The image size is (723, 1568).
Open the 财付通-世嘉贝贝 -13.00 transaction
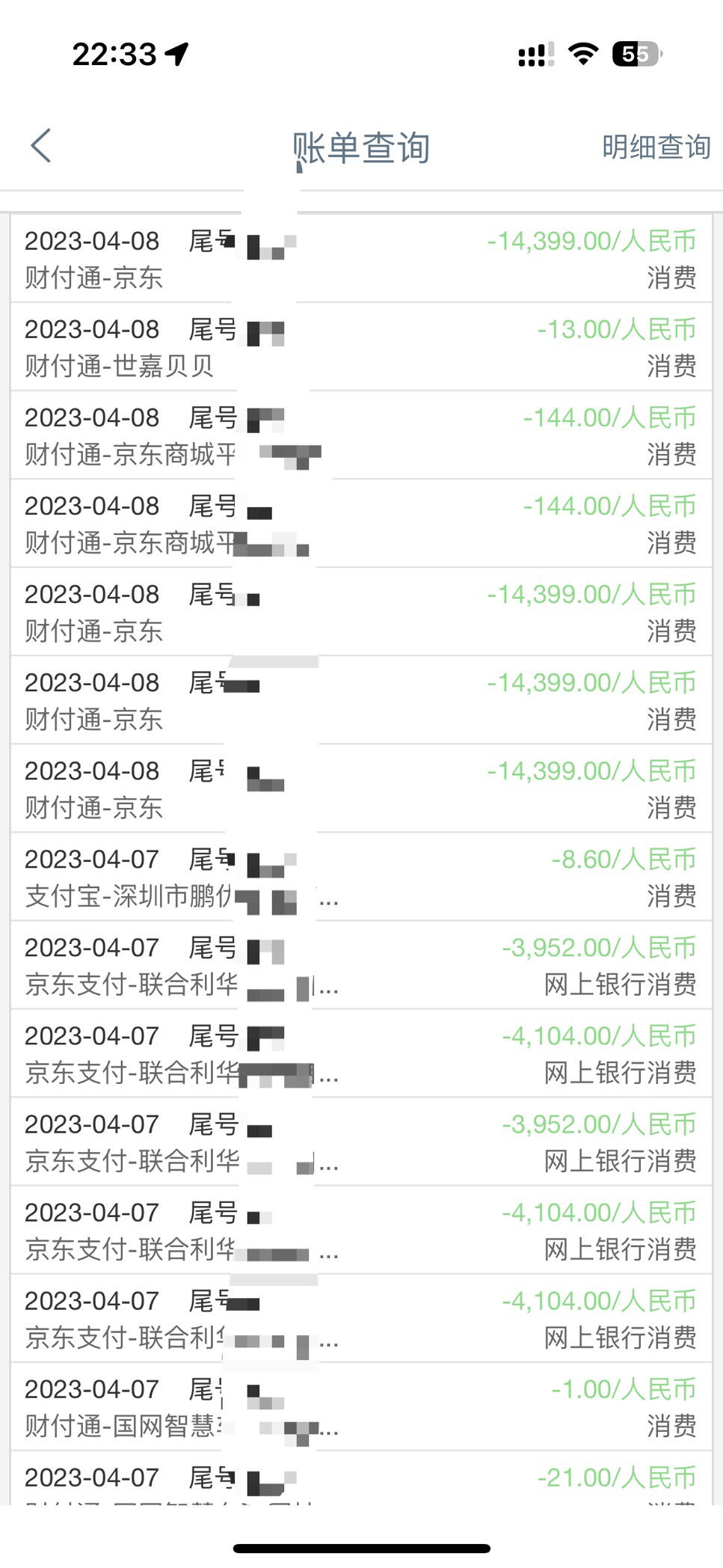coord(361,347)
